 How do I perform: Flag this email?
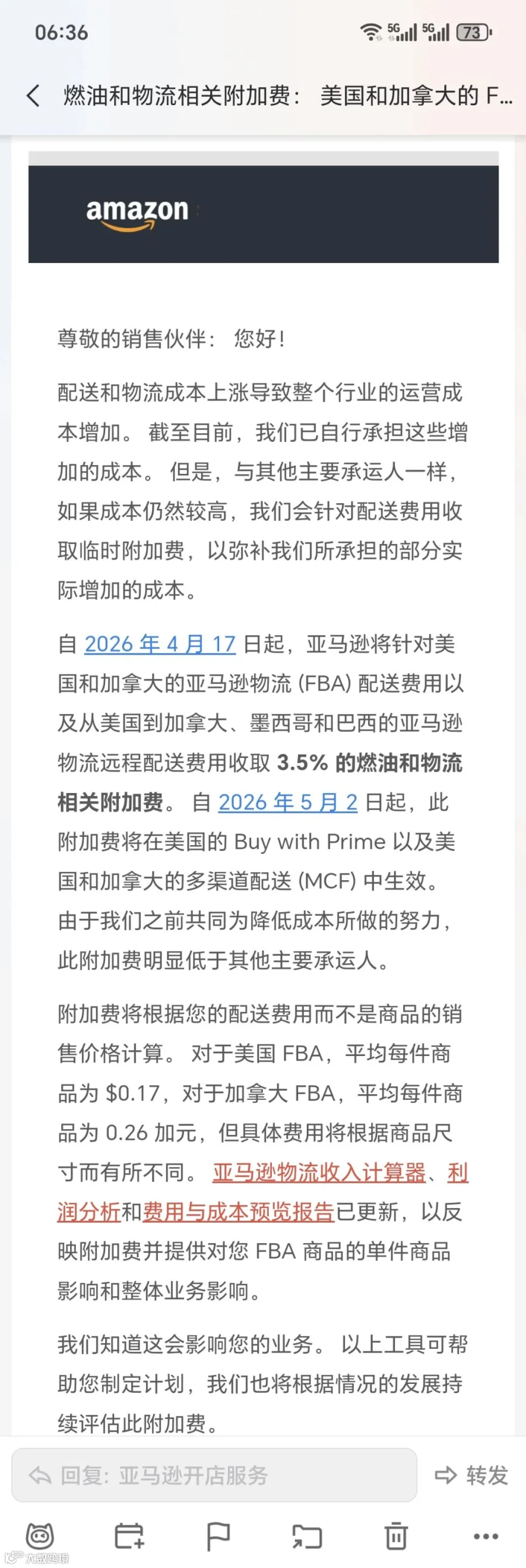pyautogui.click(x=218, y=1536)
